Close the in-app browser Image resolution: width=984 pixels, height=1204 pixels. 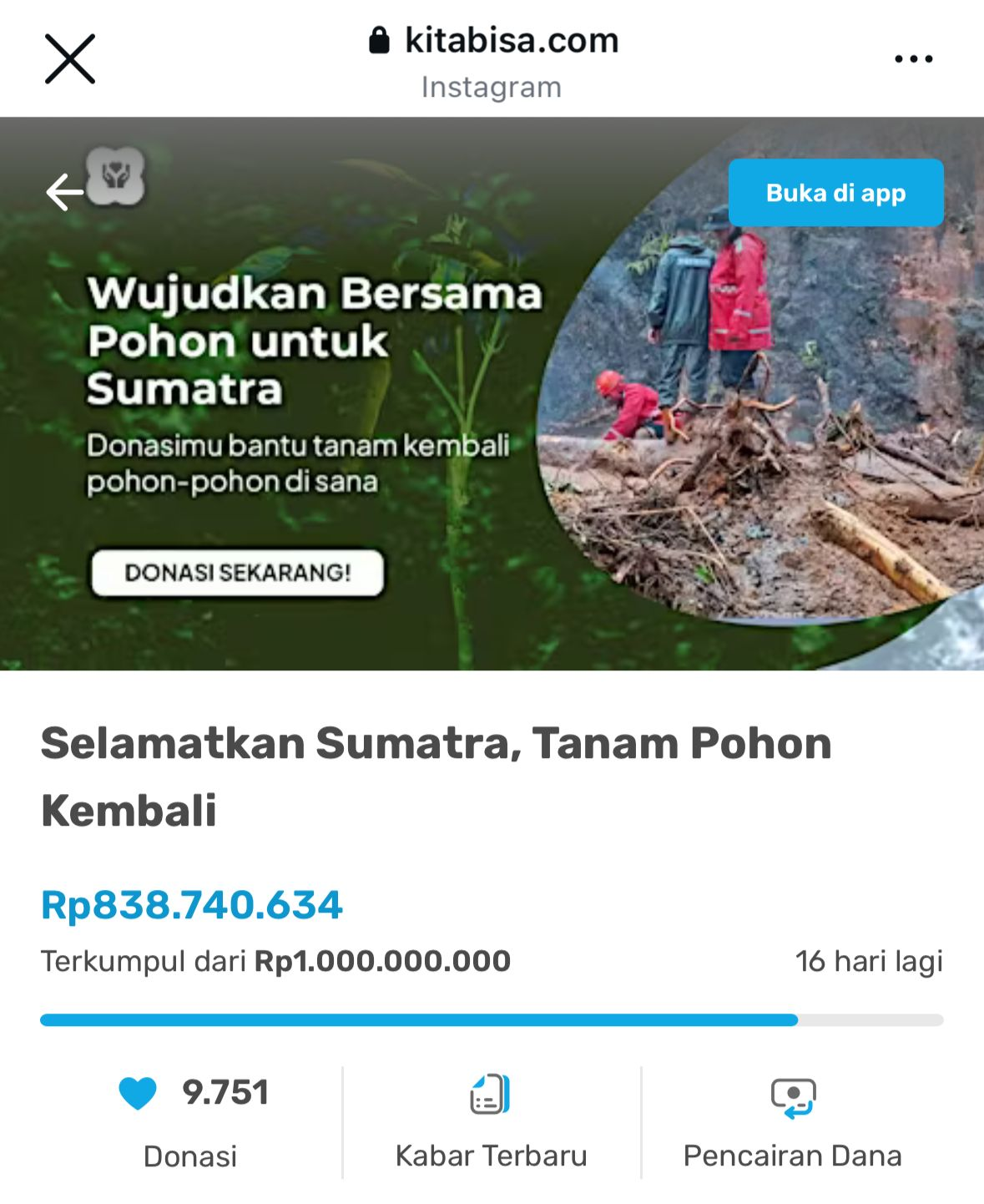tap(69, 59)
